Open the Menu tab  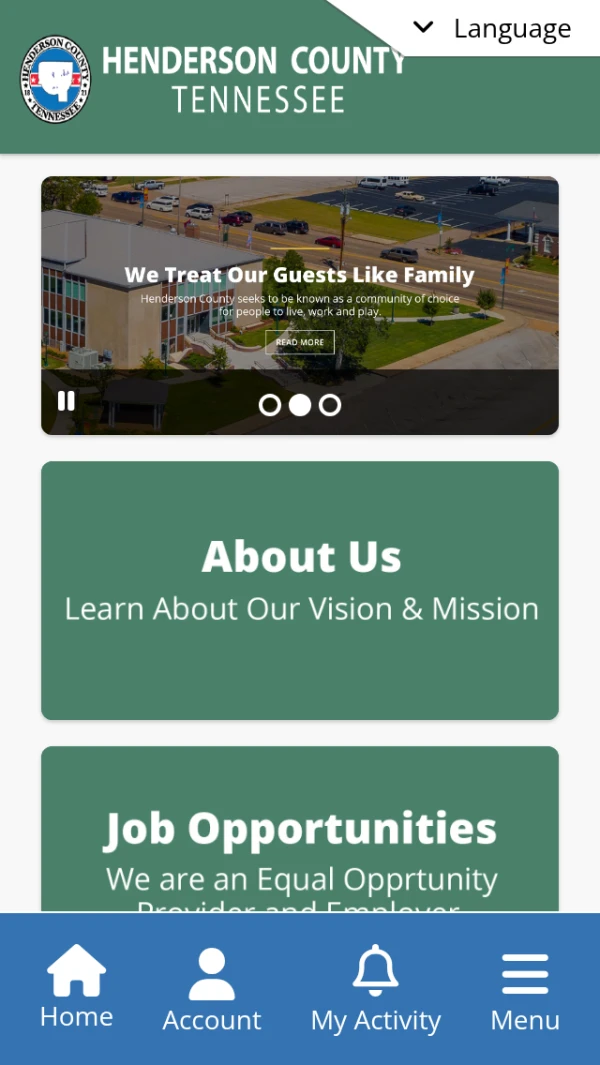525,990
